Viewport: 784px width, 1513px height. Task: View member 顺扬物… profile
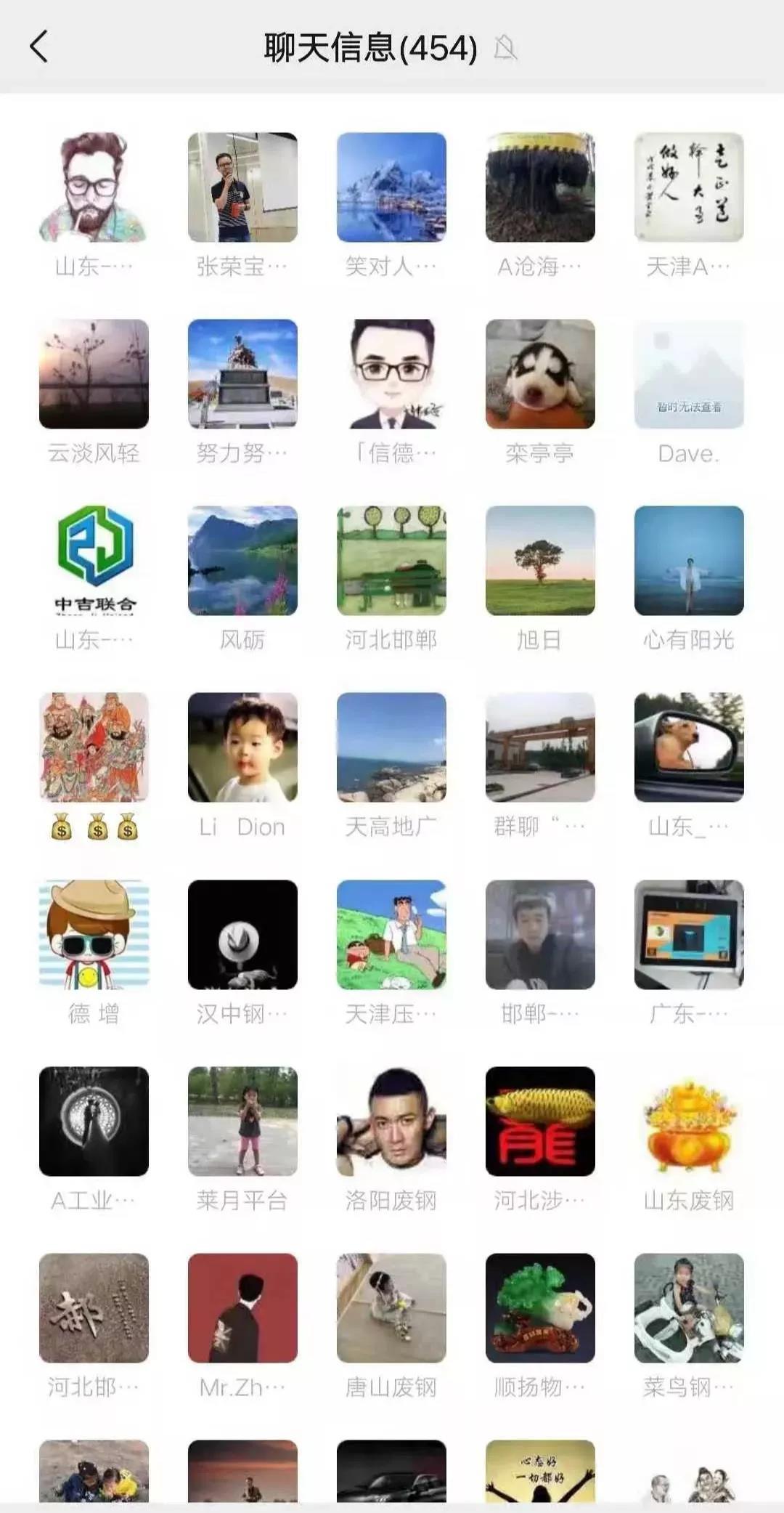(540, 1307)
